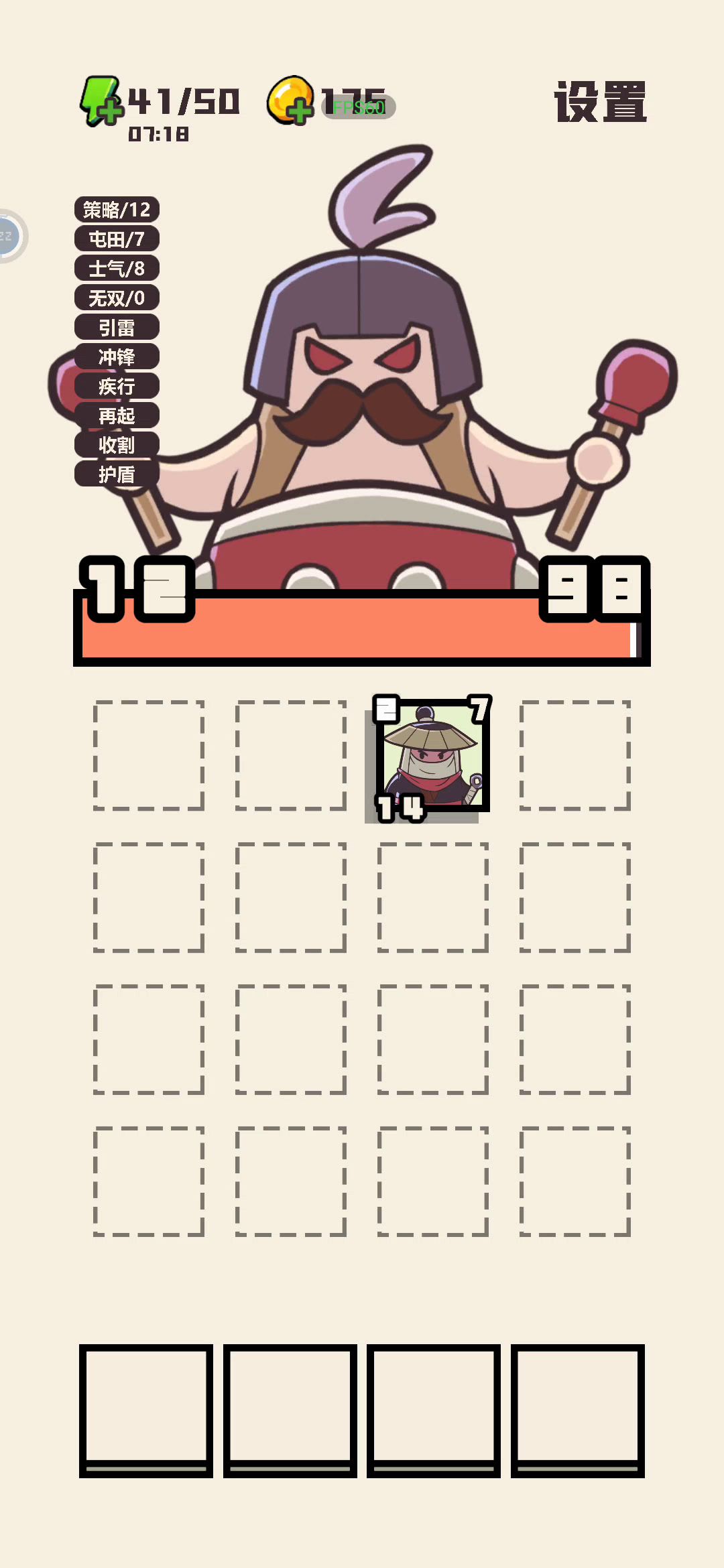Select the 再起 skill chip
The height and width of the screenshot is (1568, 724).
tap(117, 416)
